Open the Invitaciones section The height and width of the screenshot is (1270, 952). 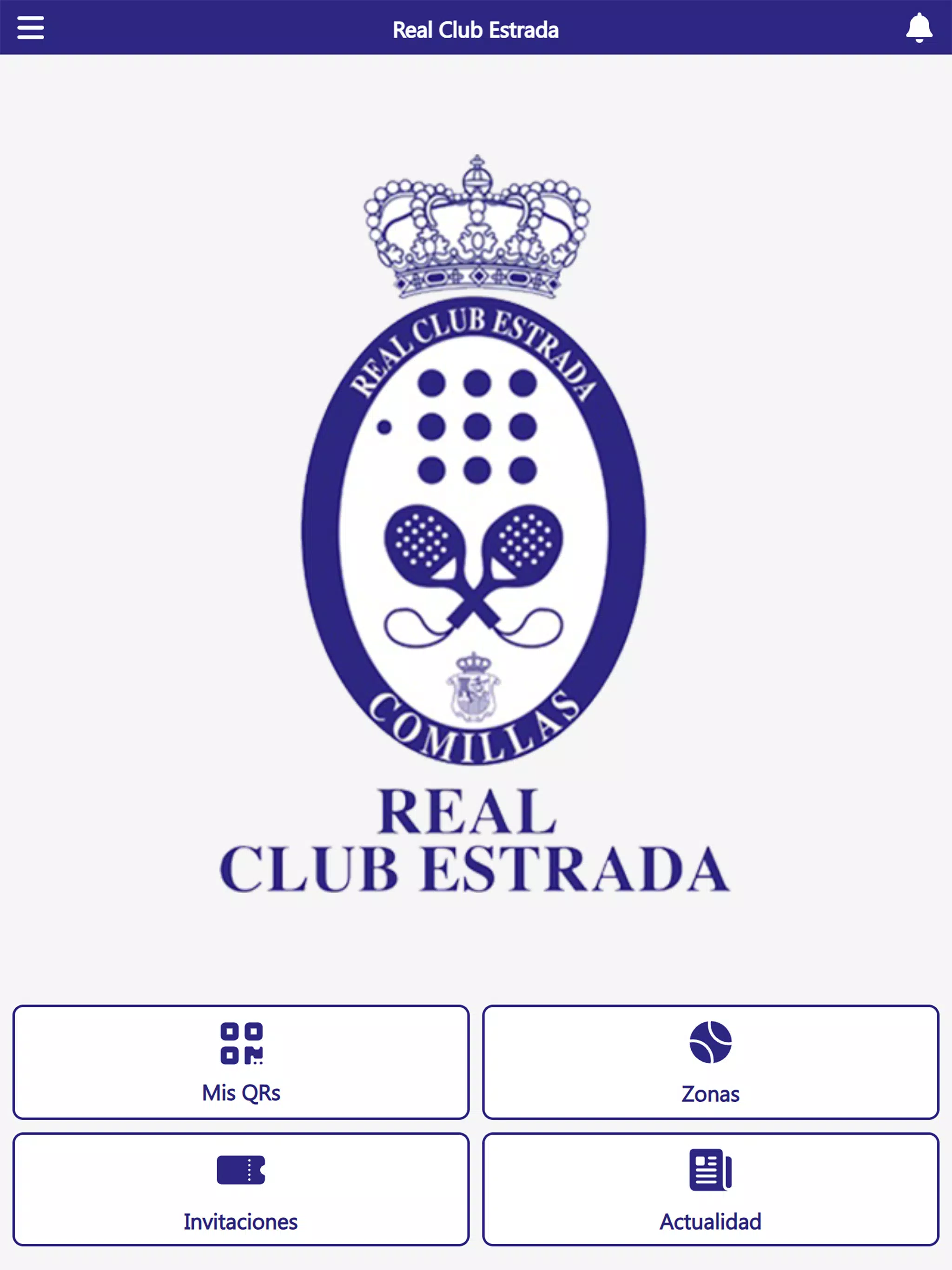click(241, 1189)
